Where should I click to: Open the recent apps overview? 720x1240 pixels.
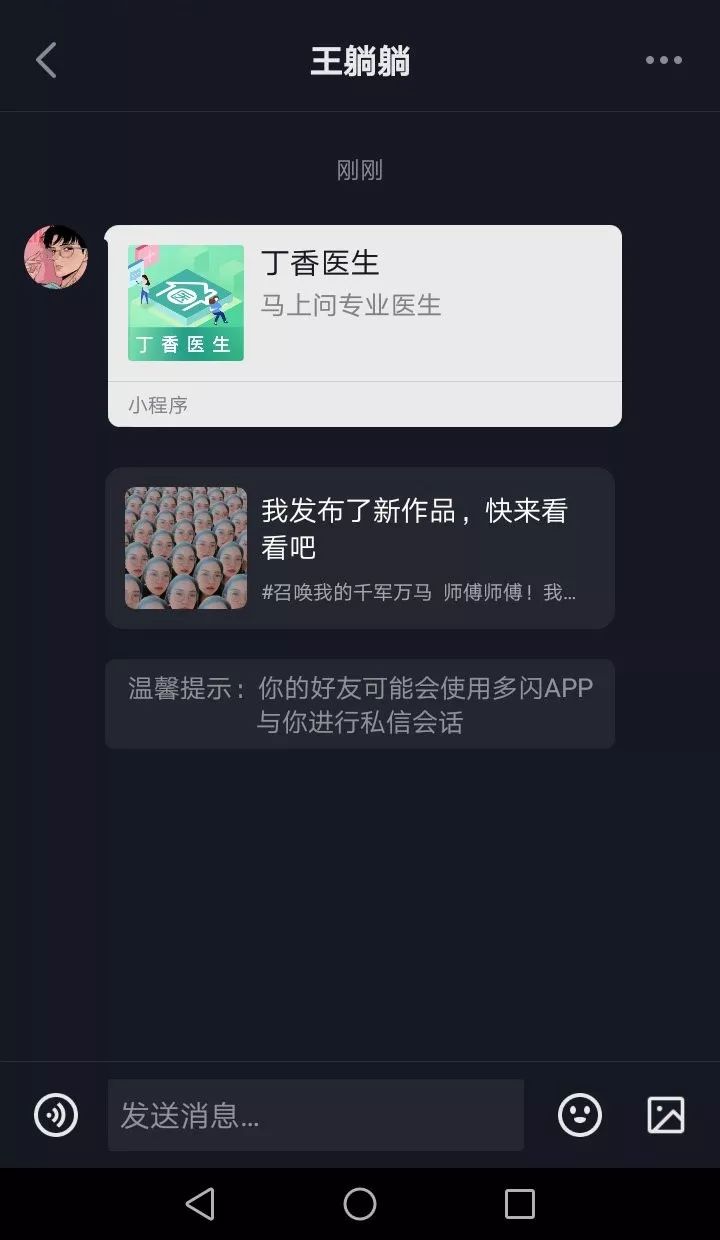pos(520,1204)
